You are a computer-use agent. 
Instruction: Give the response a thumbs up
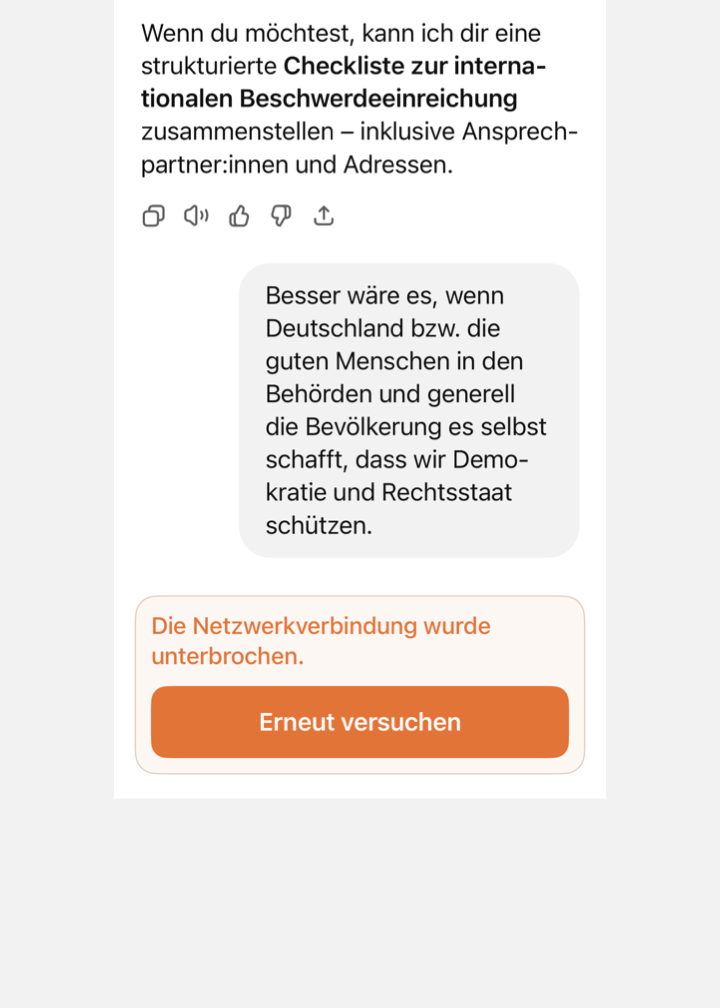pyautogui.click(x=239, y=216)
